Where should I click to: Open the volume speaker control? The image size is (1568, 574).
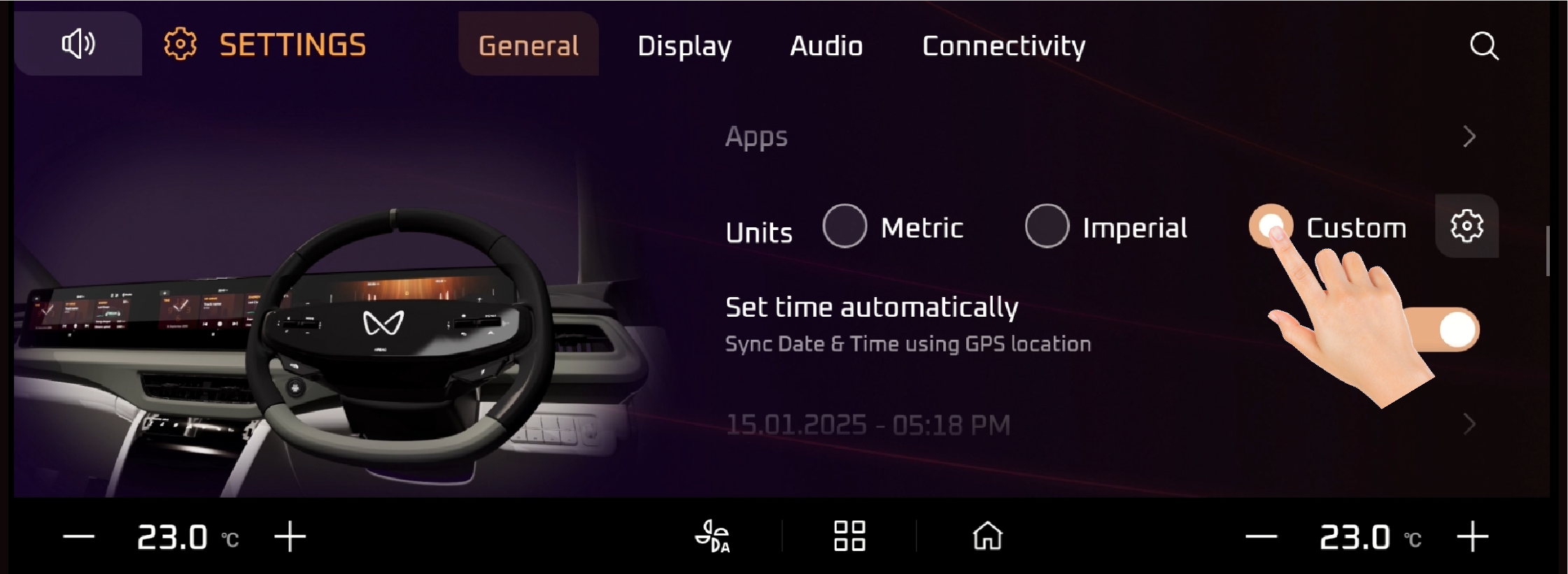78,44
